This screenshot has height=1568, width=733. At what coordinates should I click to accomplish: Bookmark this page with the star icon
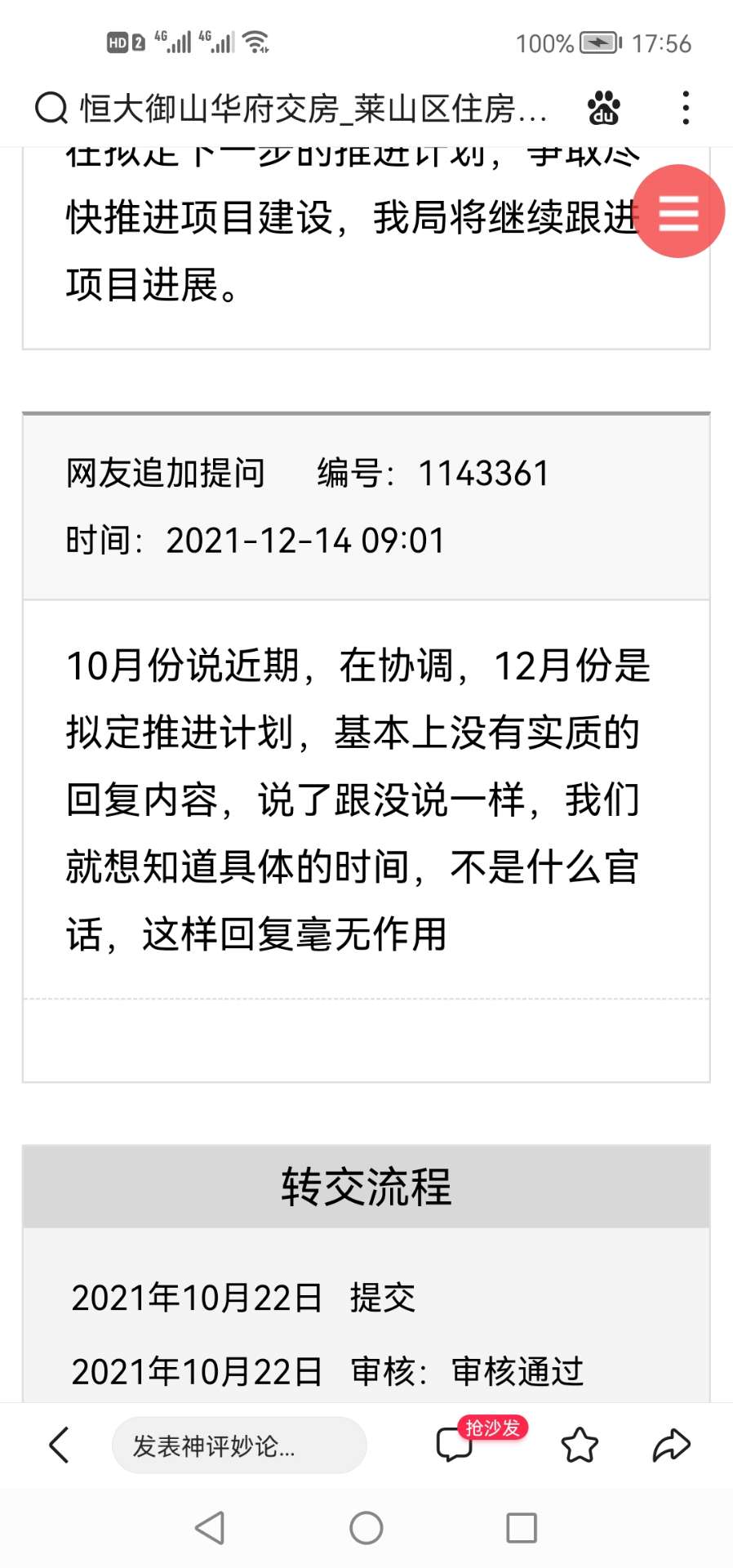click(580, 1445)
